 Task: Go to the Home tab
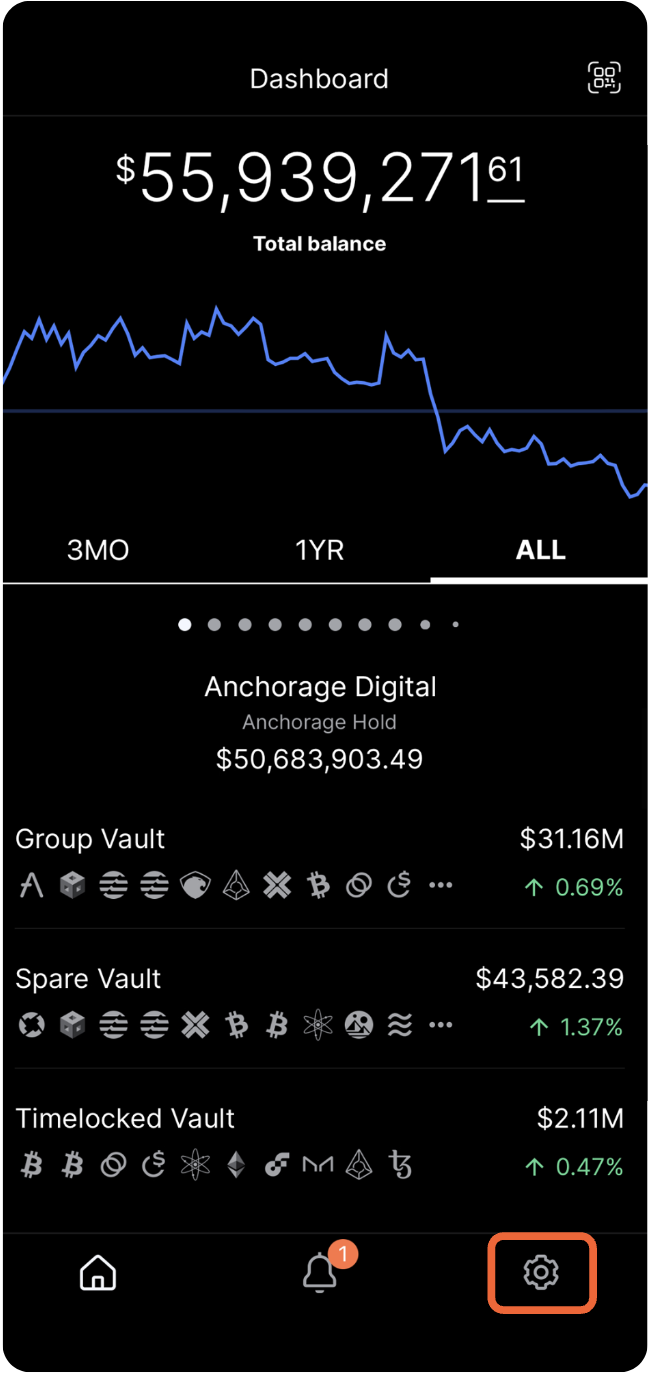[x=98, y=1272]
